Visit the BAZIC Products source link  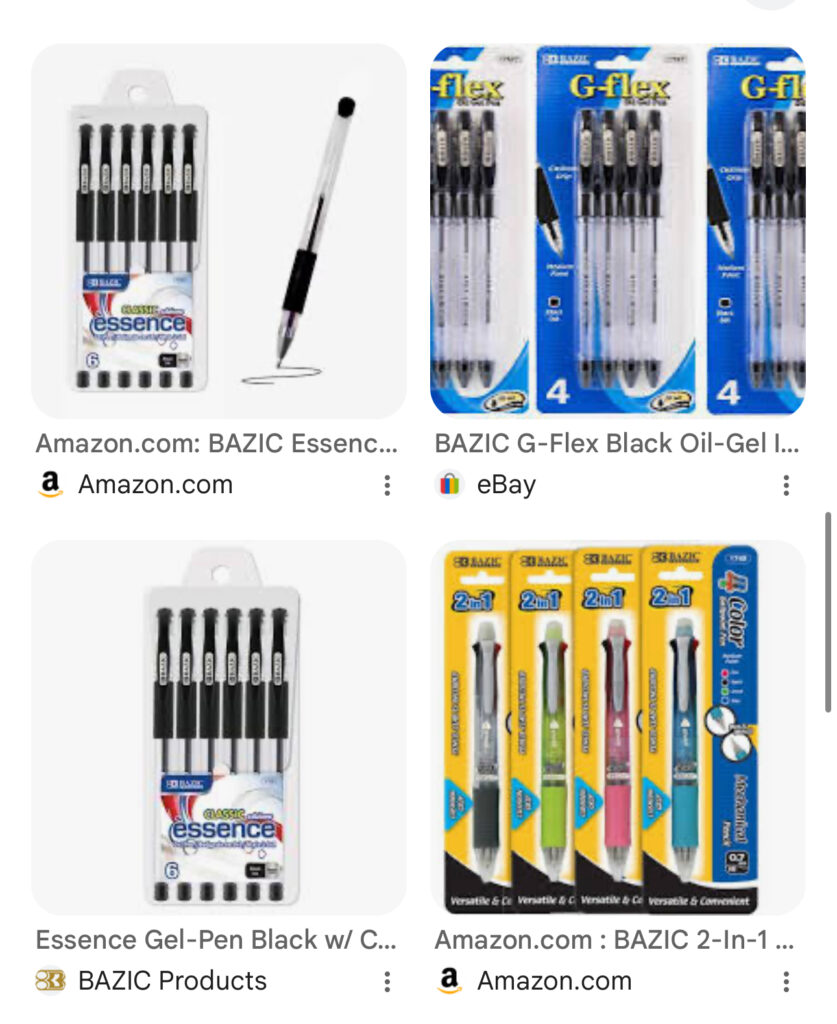172,981
